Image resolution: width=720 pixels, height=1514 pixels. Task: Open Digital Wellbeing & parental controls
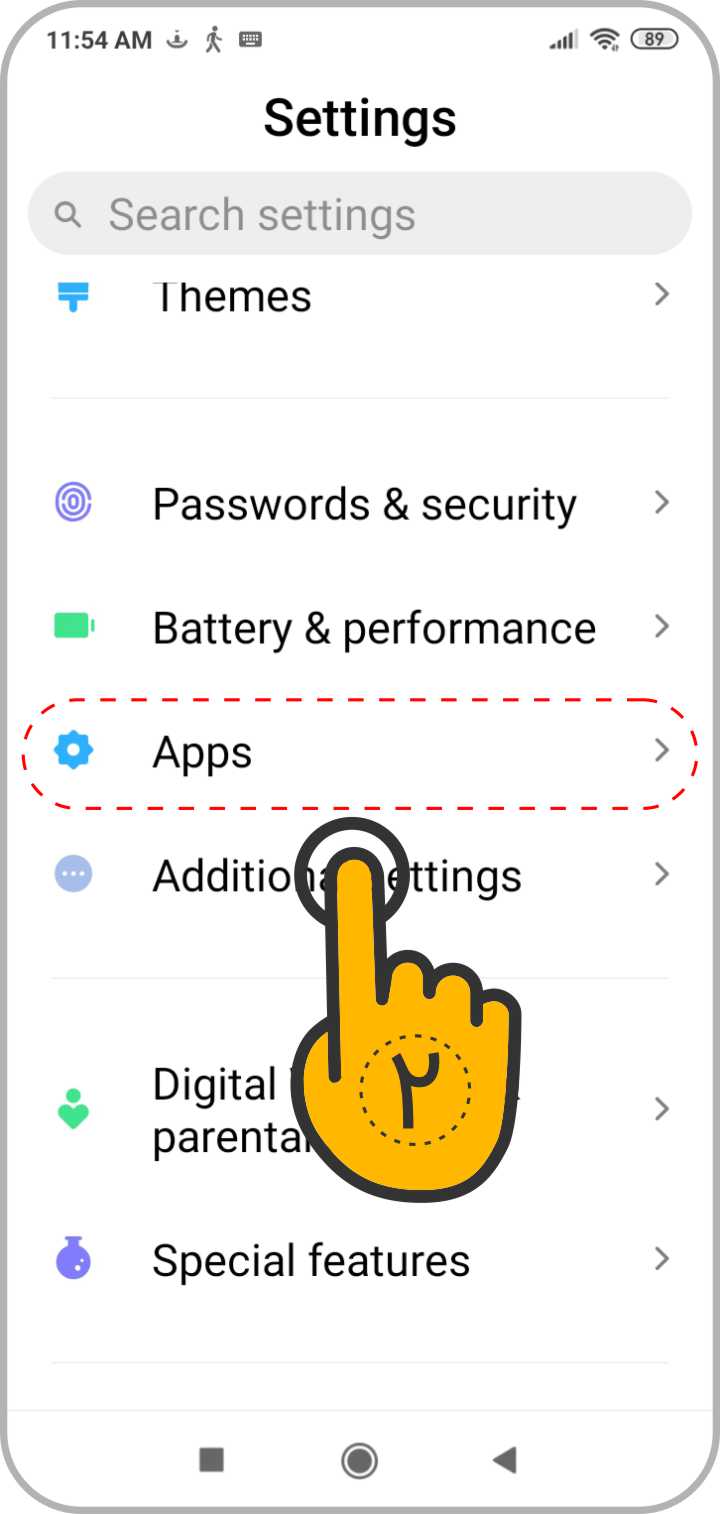pos(360,1110)
